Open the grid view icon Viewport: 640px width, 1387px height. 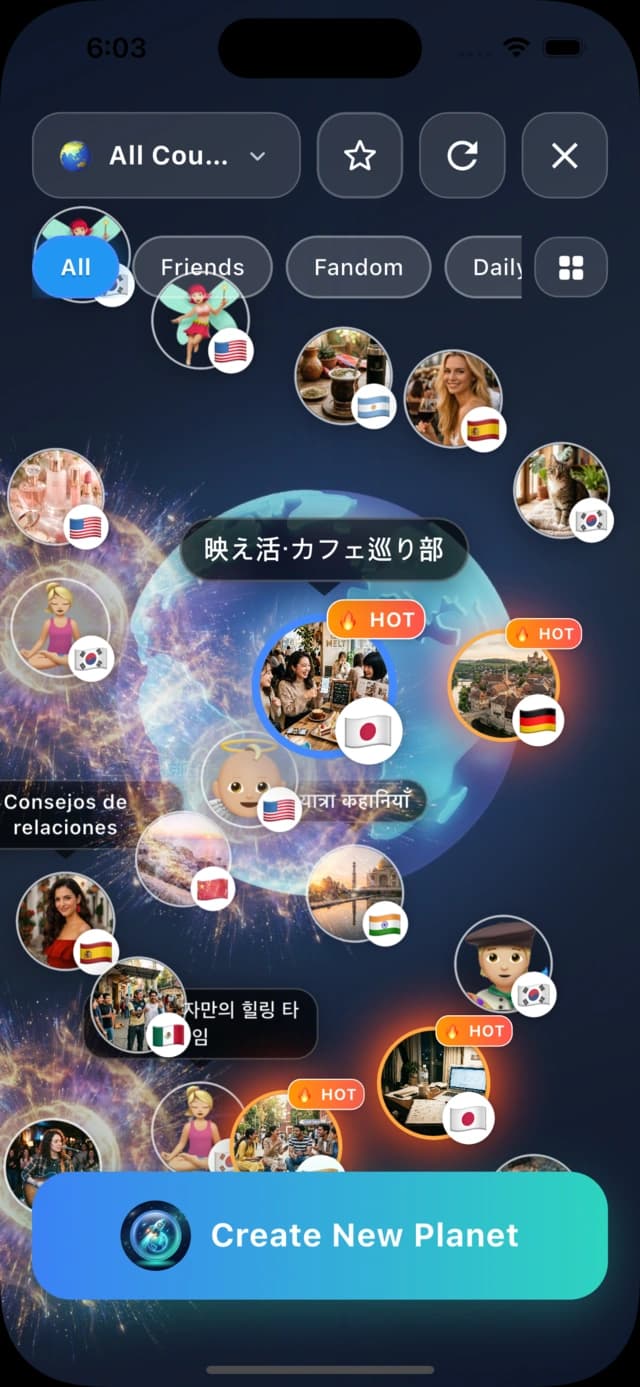571,267
